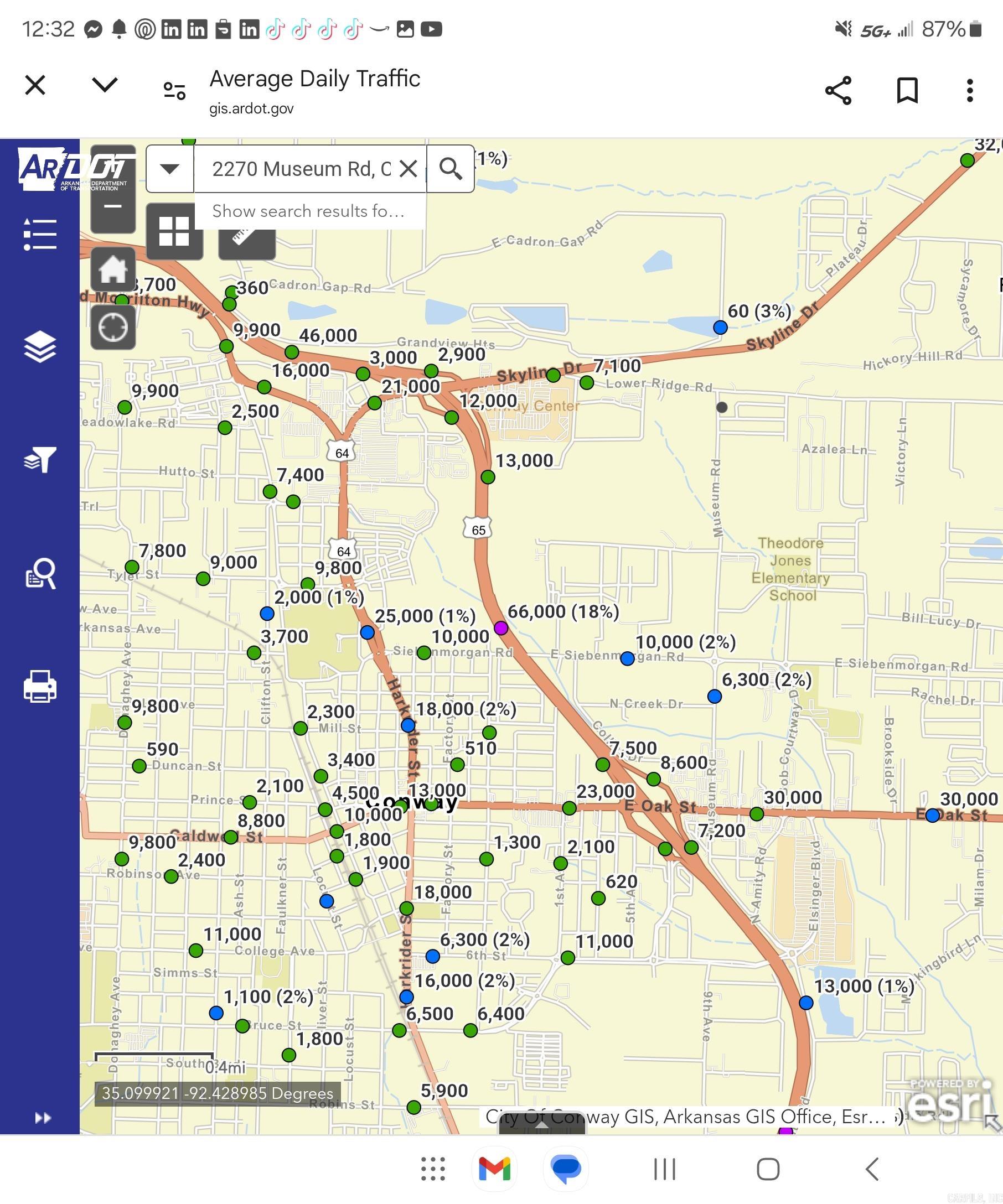Bookmark this page

907,90
